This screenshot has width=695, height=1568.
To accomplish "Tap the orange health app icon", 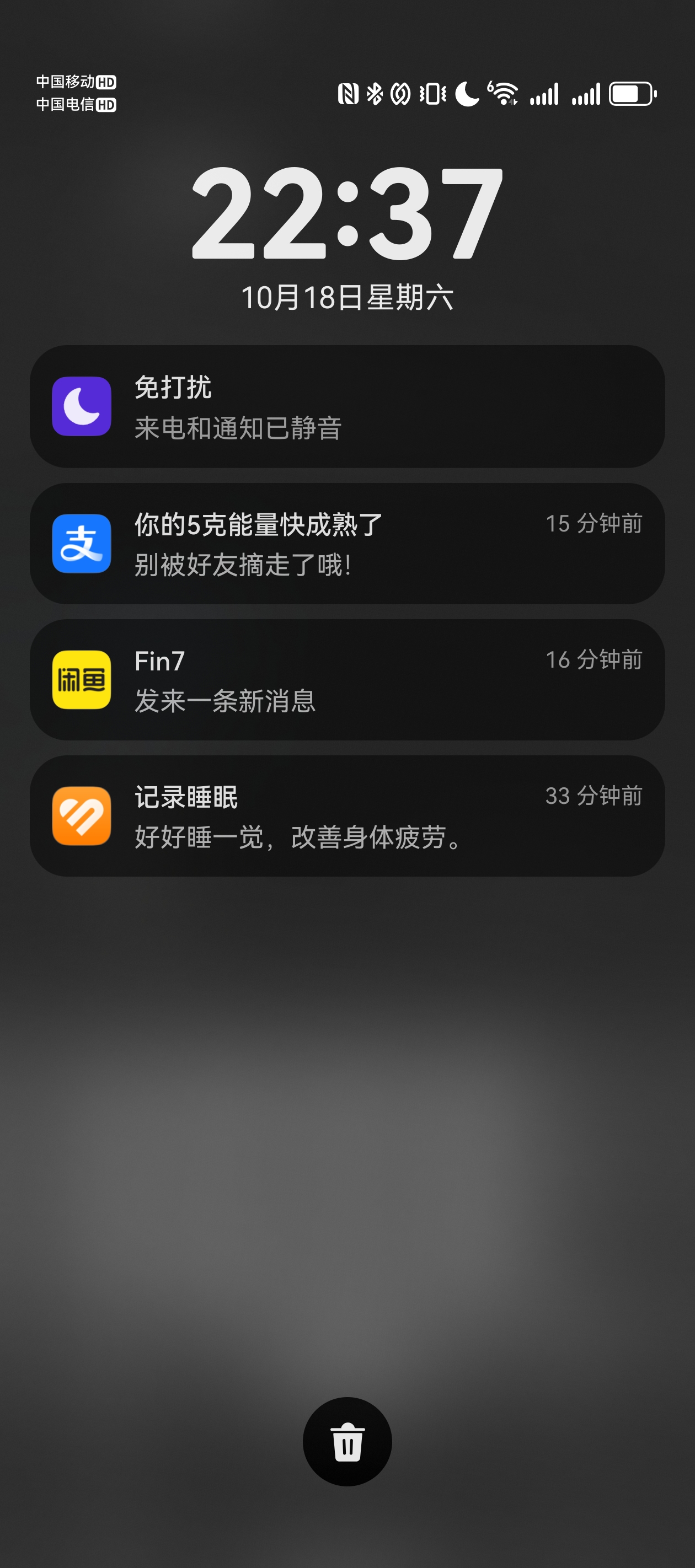I will (82, 818).
